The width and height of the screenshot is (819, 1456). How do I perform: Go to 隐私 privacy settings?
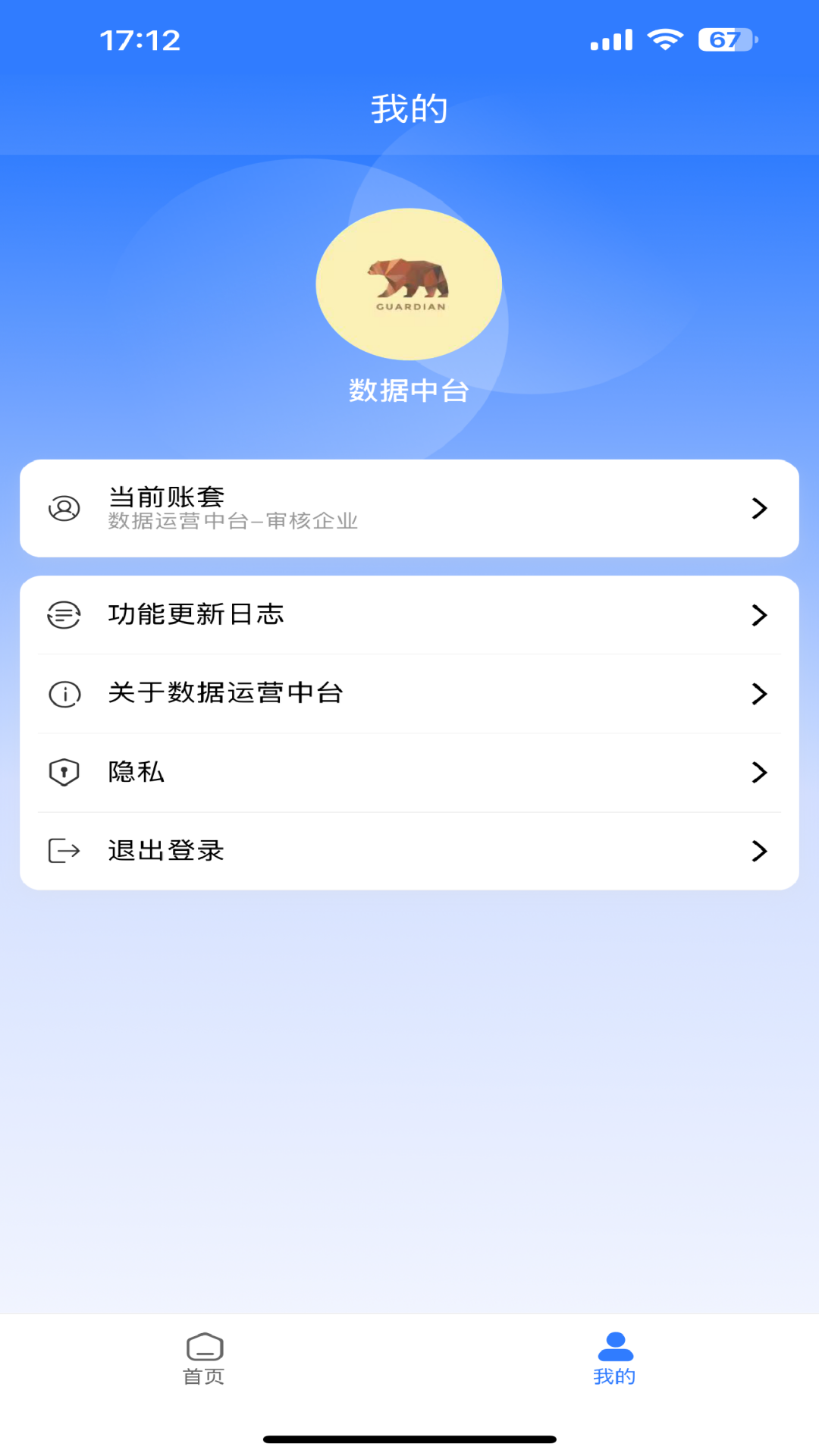(409, 772)
